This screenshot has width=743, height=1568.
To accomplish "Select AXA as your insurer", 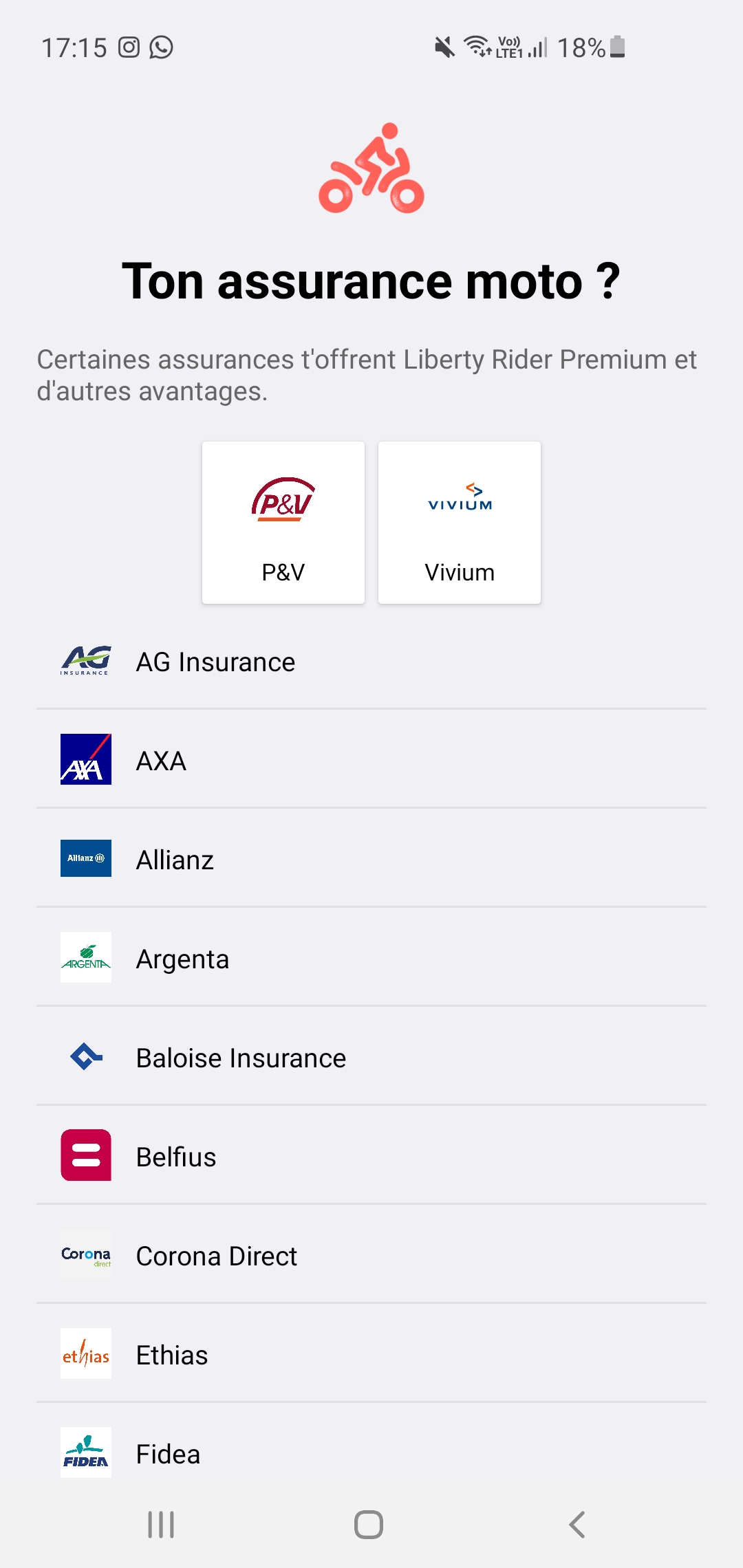I will 371,761.
